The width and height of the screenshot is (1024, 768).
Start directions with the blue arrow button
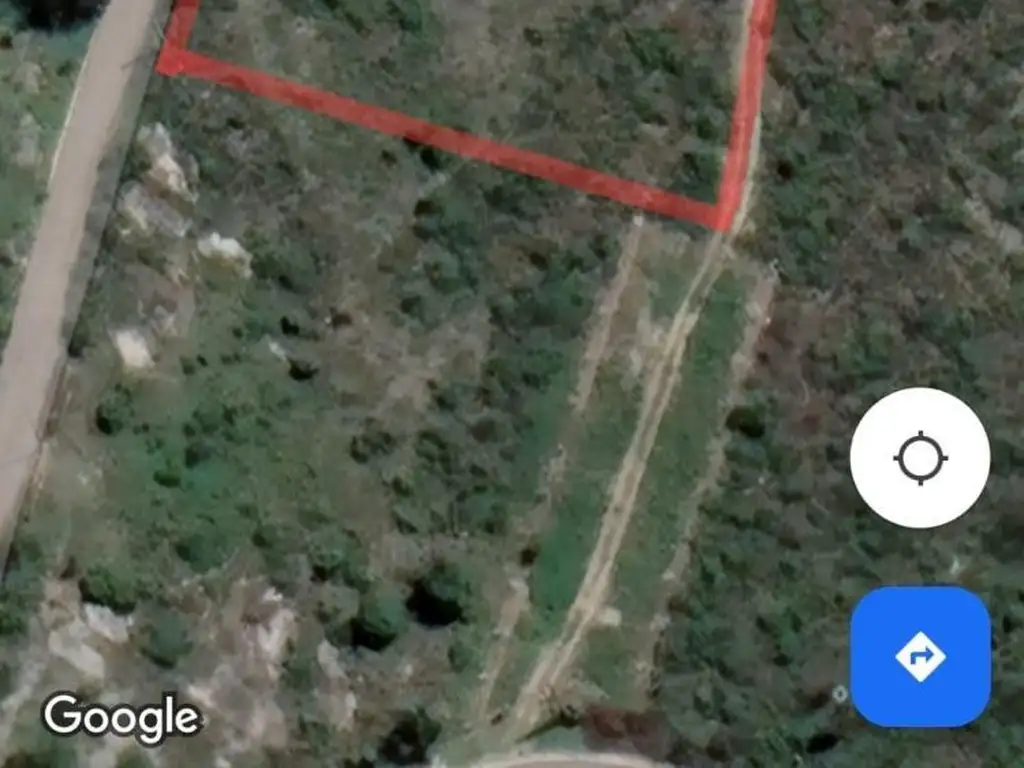point(920,656)
